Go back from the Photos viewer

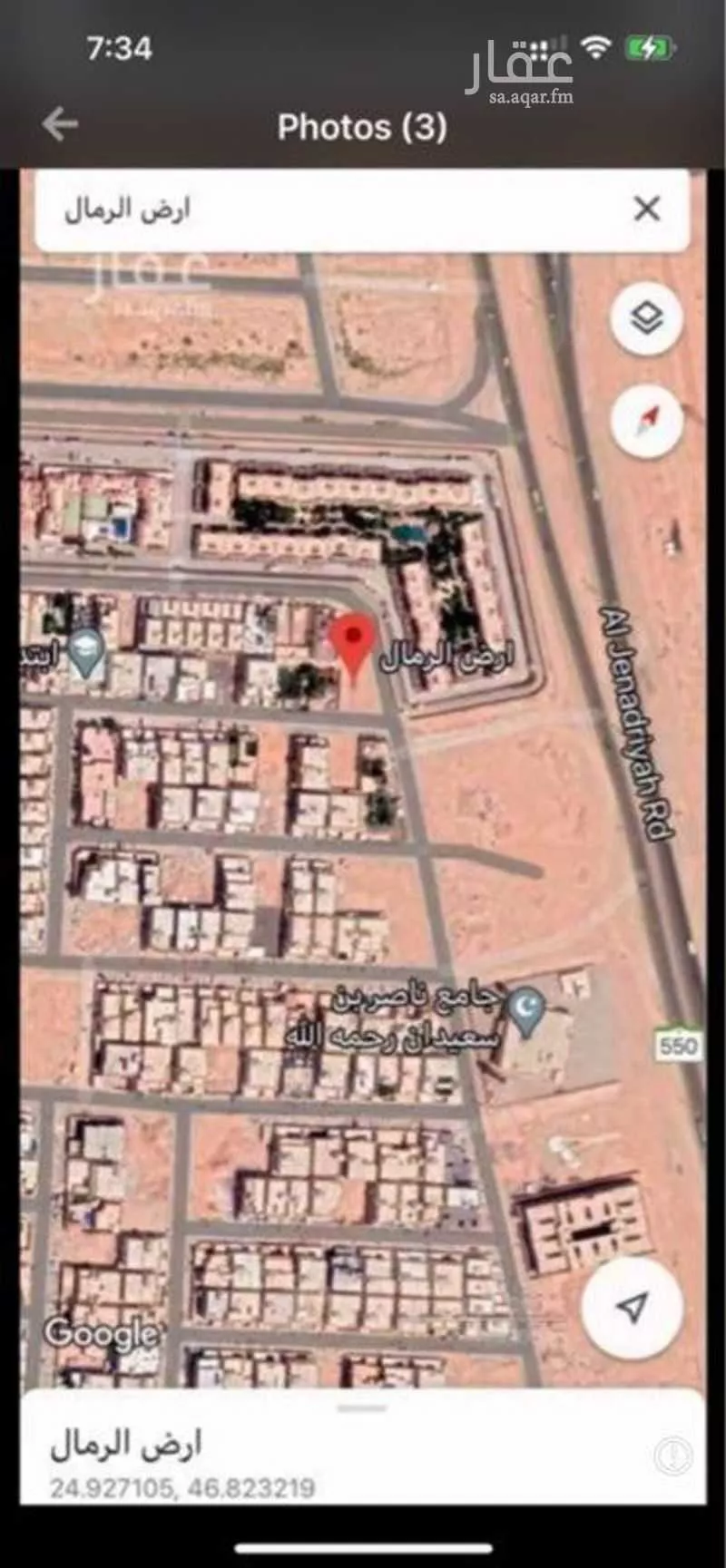60,125
